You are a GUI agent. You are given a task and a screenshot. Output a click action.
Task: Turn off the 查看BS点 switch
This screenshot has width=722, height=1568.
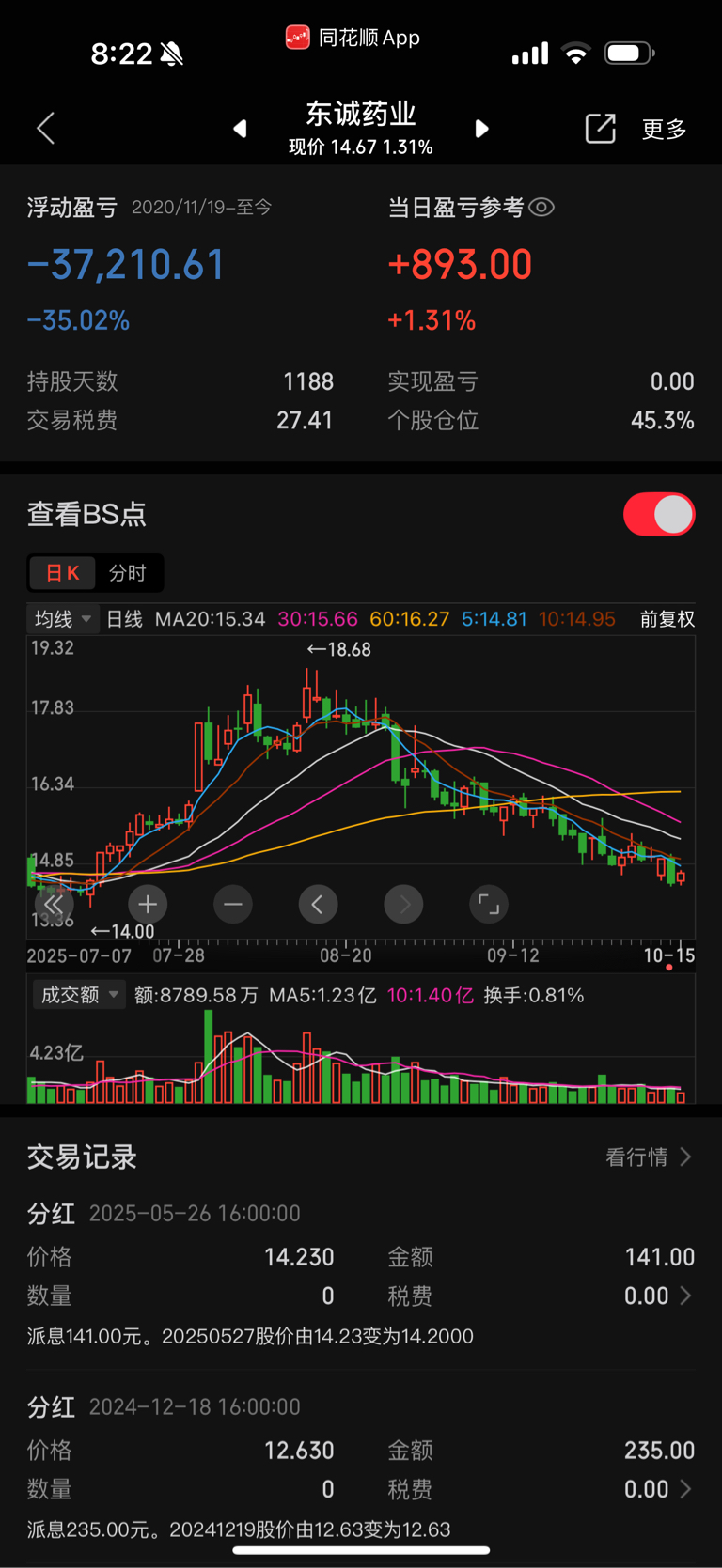659,514
